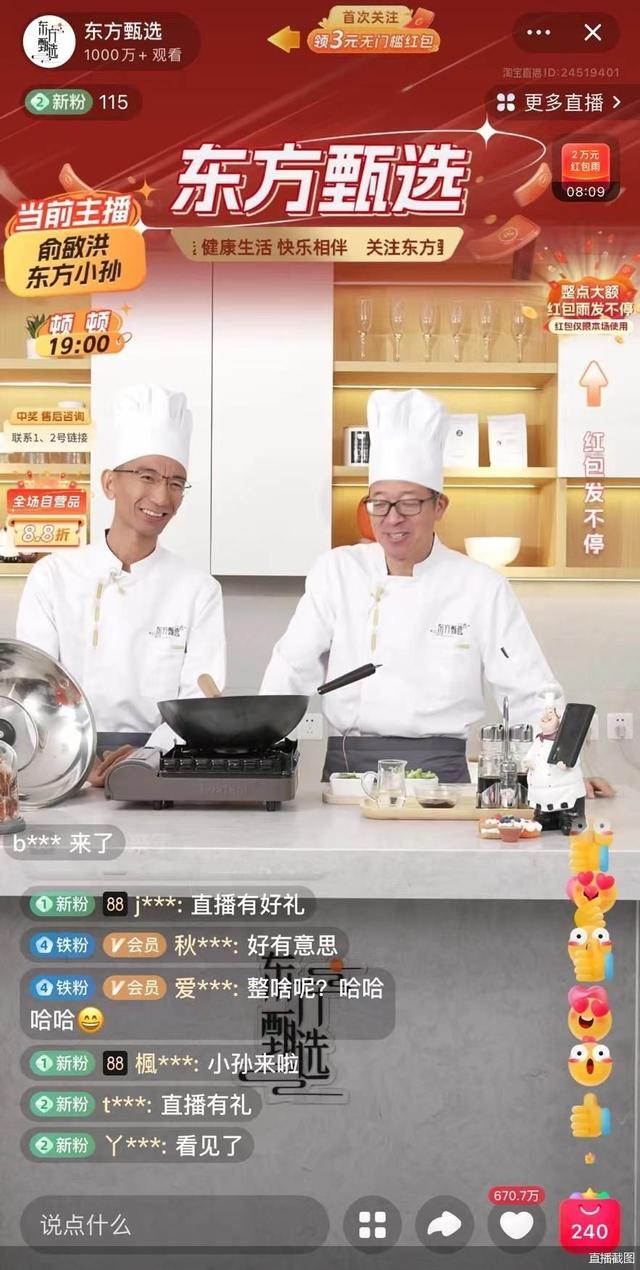
Task: Open the four-square grid menu
Action: click(372, 1225)
